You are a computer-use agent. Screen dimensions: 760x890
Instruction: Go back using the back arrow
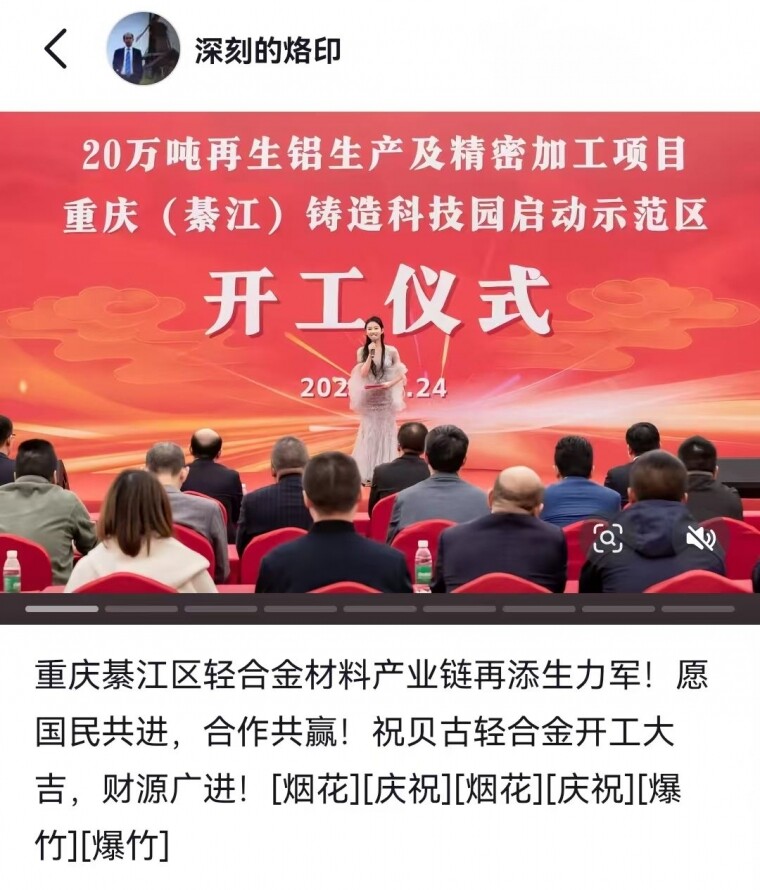pos(56,49)
